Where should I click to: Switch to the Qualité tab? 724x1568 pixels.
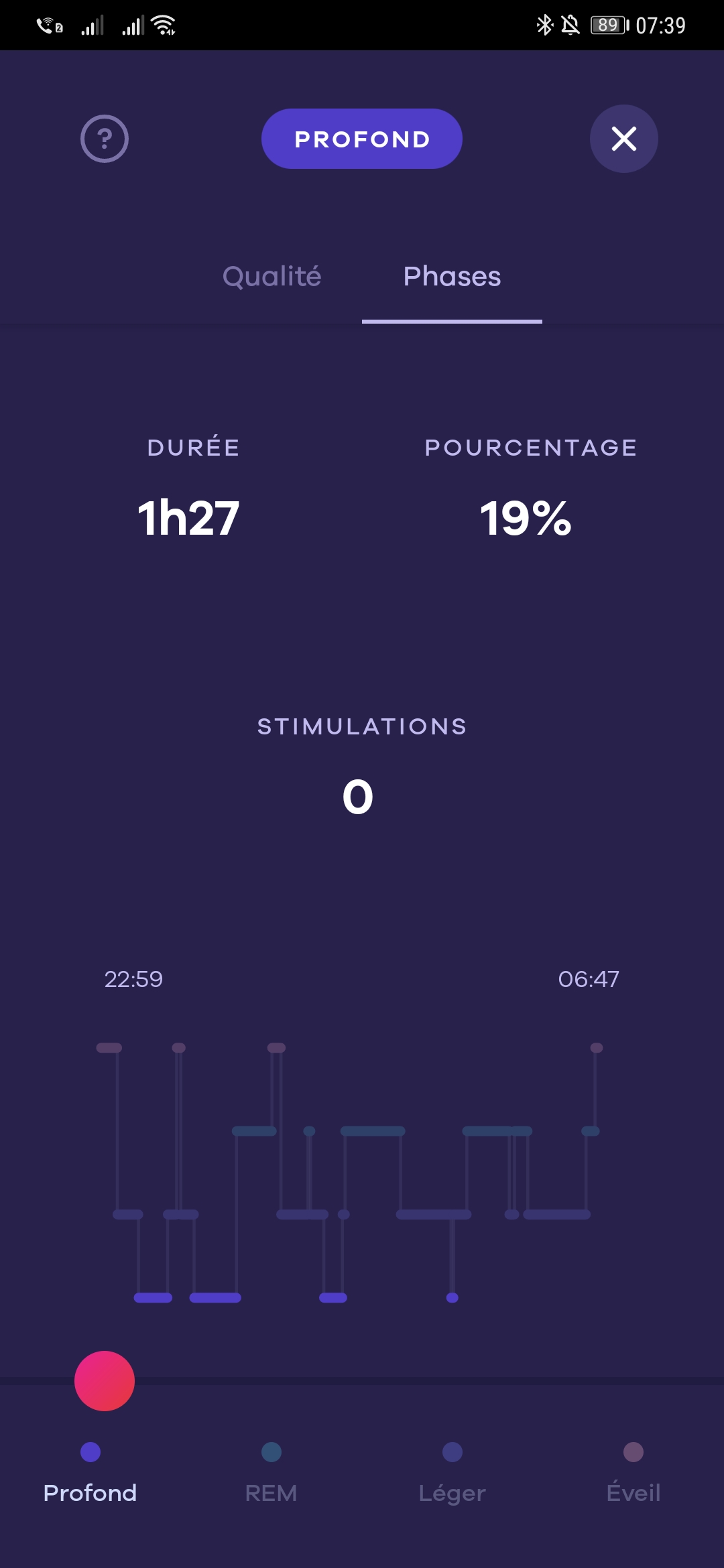click(x=271, y=277)
